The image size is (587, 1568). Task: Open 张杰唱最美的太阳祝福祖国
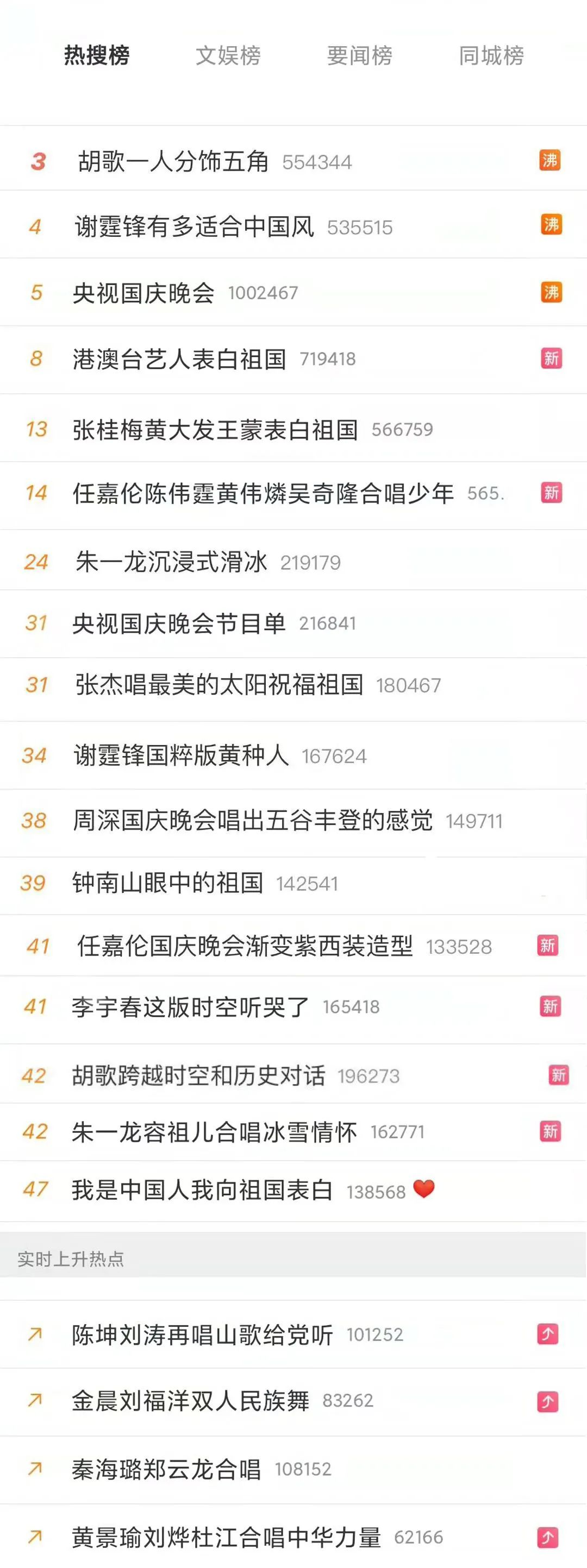pos(218,685)
